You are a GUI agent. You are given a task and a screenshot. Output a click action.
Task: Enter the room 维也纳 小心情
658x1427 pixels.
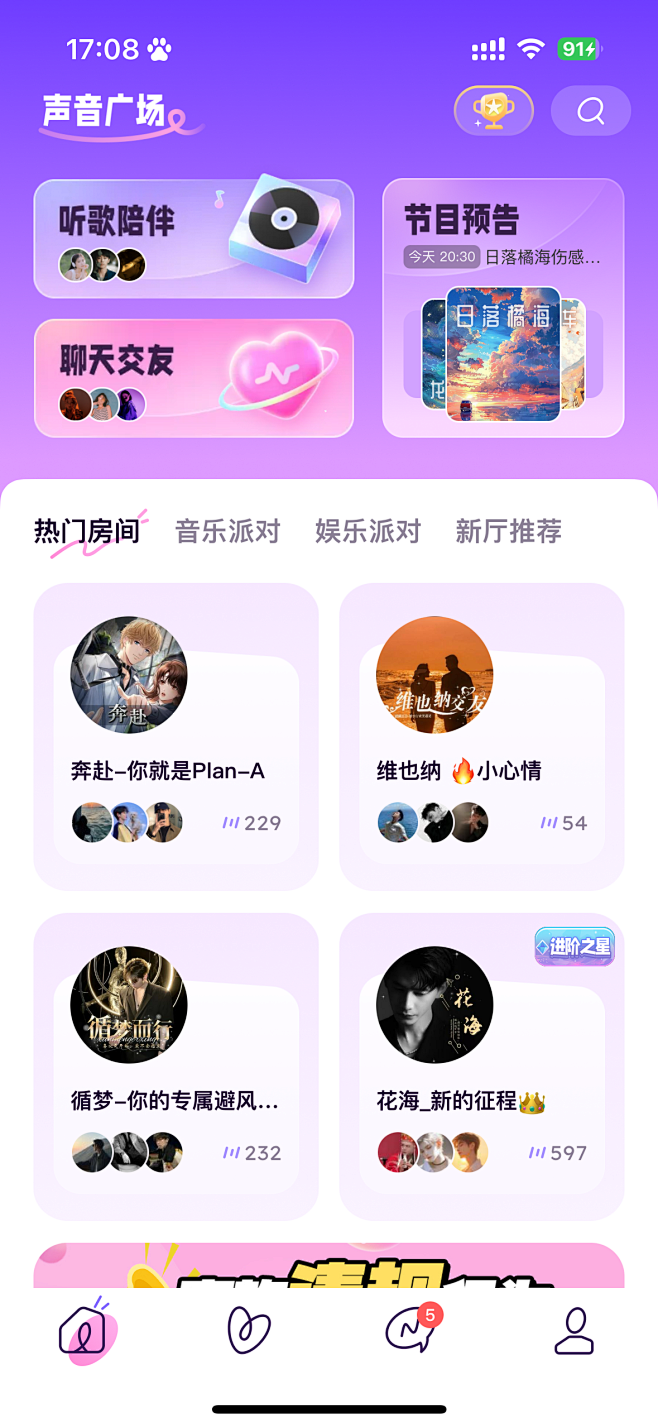point(482,737)
